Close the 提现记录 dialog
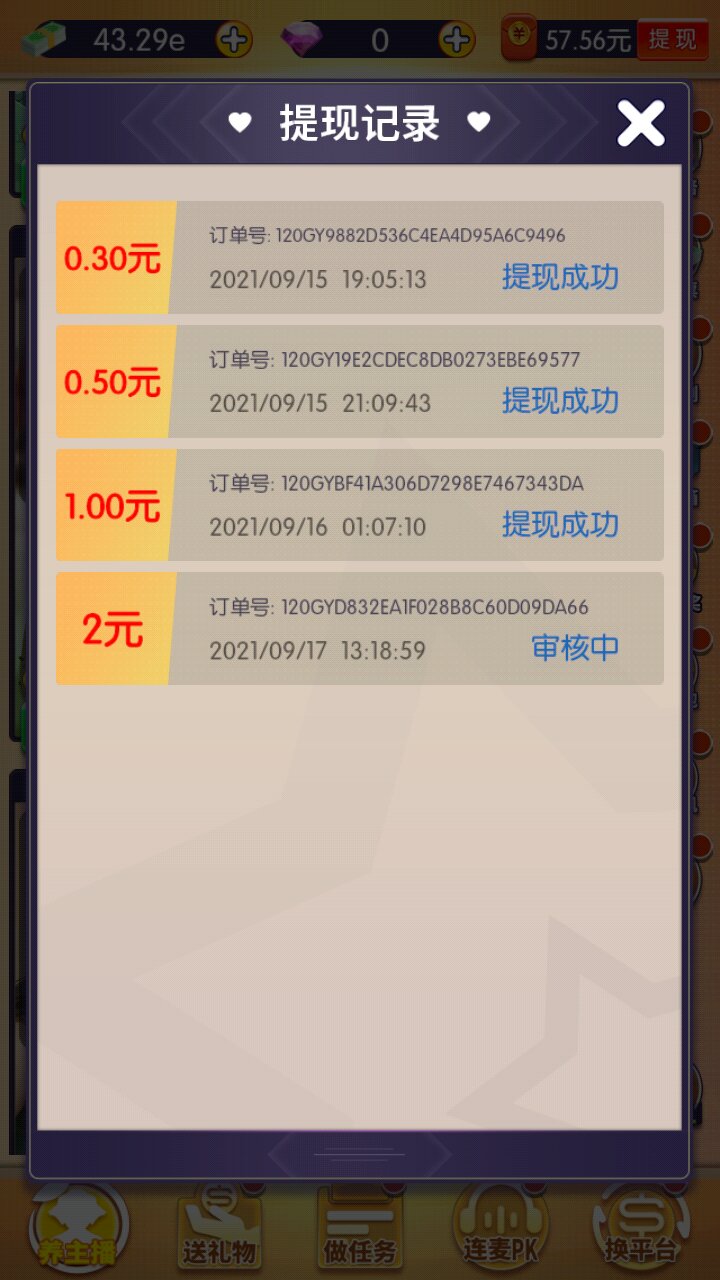 tap(640, 125)
